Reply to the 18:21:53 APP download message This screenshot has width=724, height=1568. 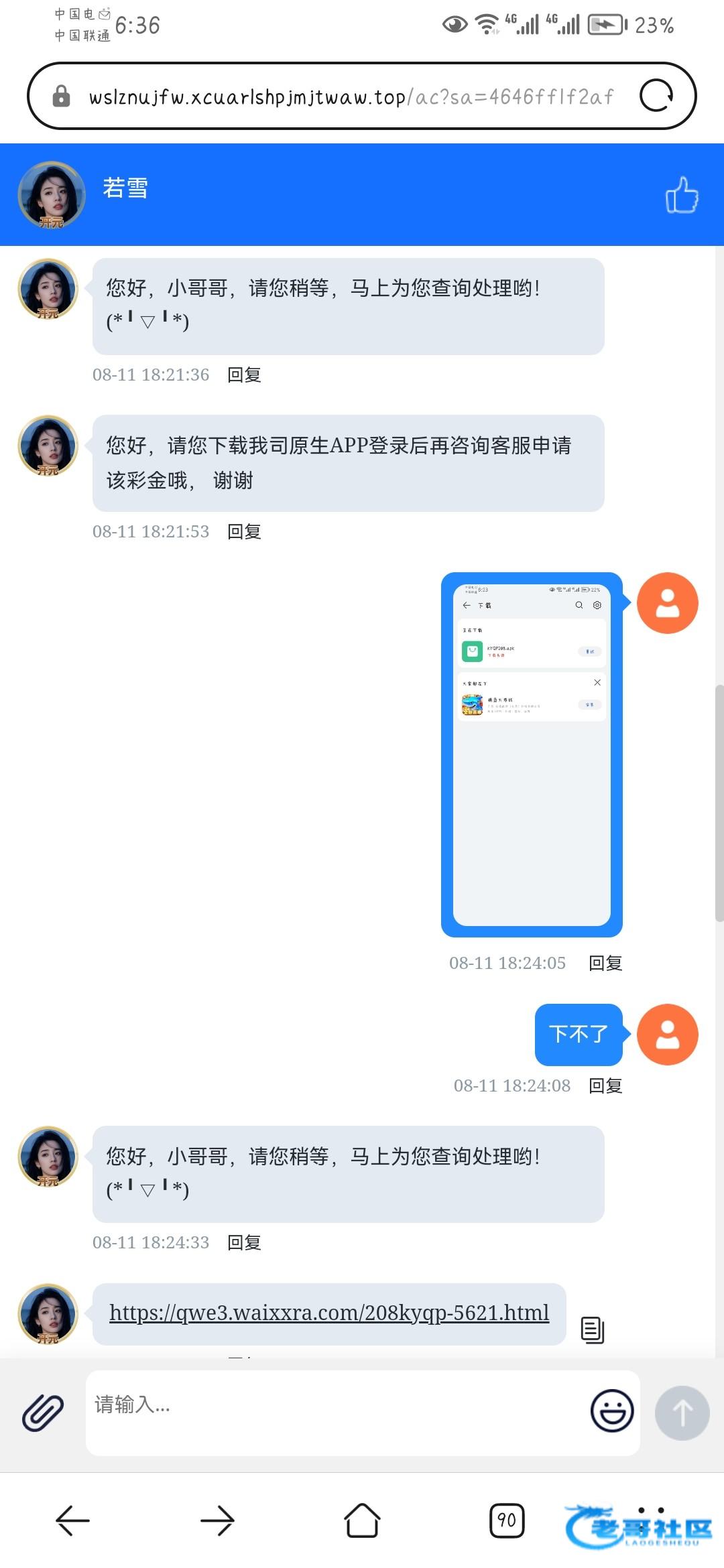coord(244,531)
